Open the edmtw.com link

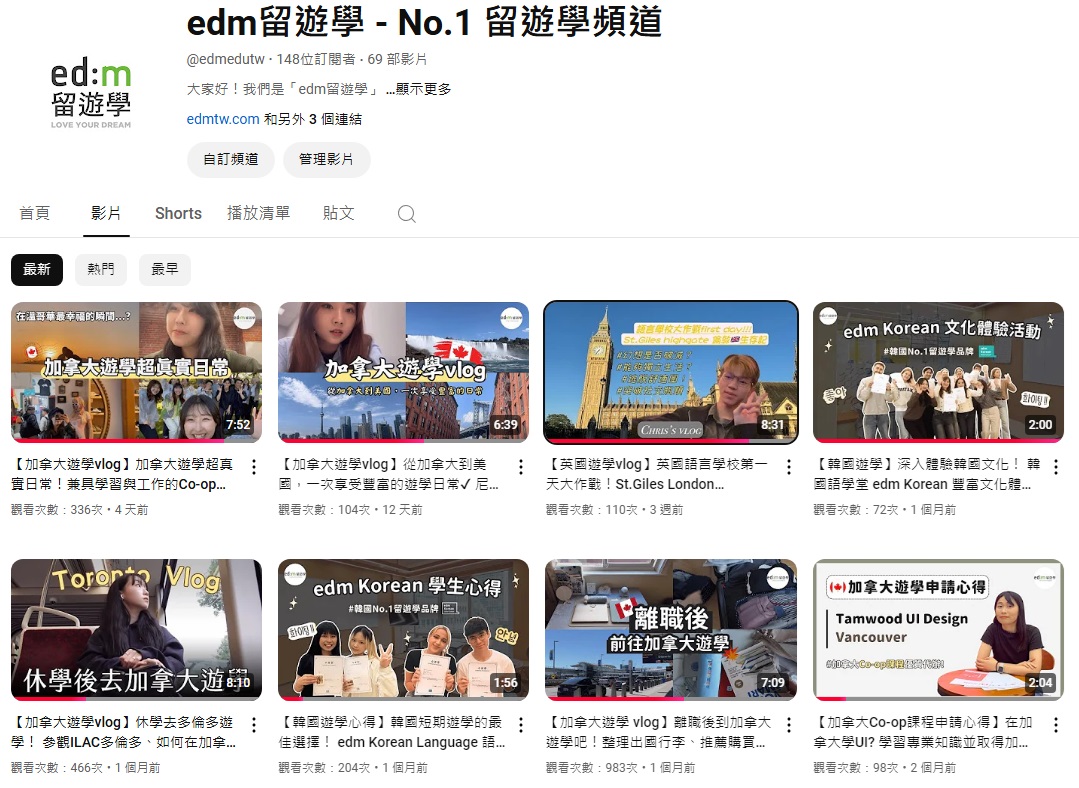tap(223, 119)
